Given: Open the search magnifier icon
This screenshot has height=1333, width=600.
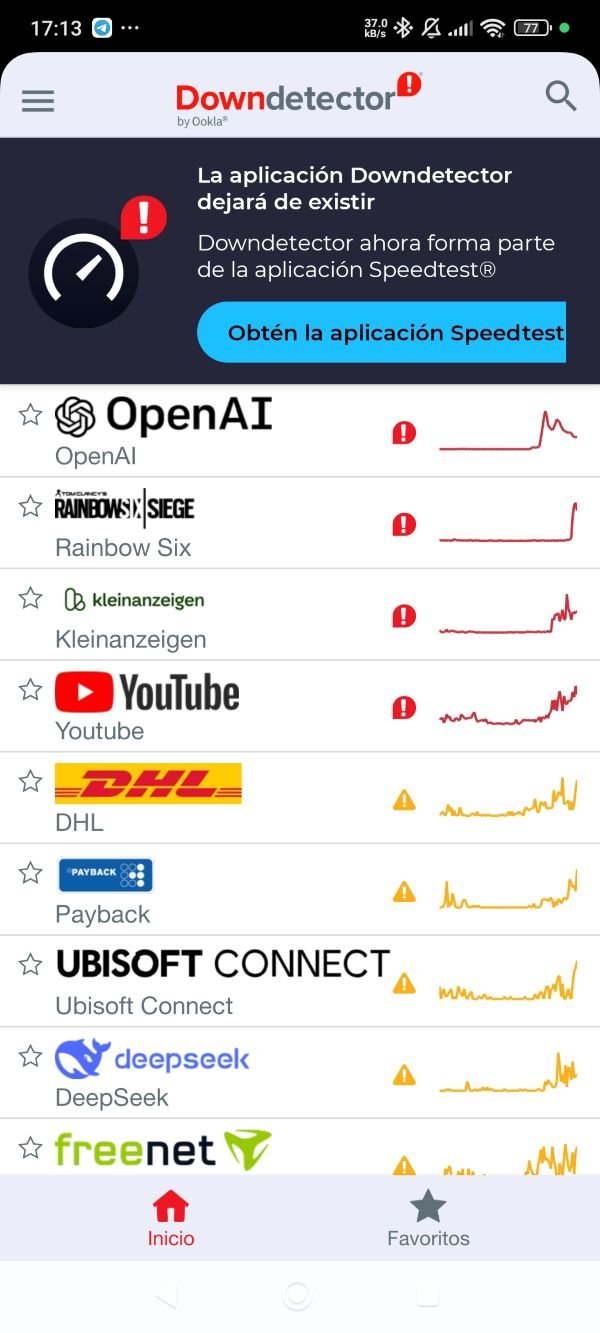Looking at the screenshot, I should [x=561, y=96].
